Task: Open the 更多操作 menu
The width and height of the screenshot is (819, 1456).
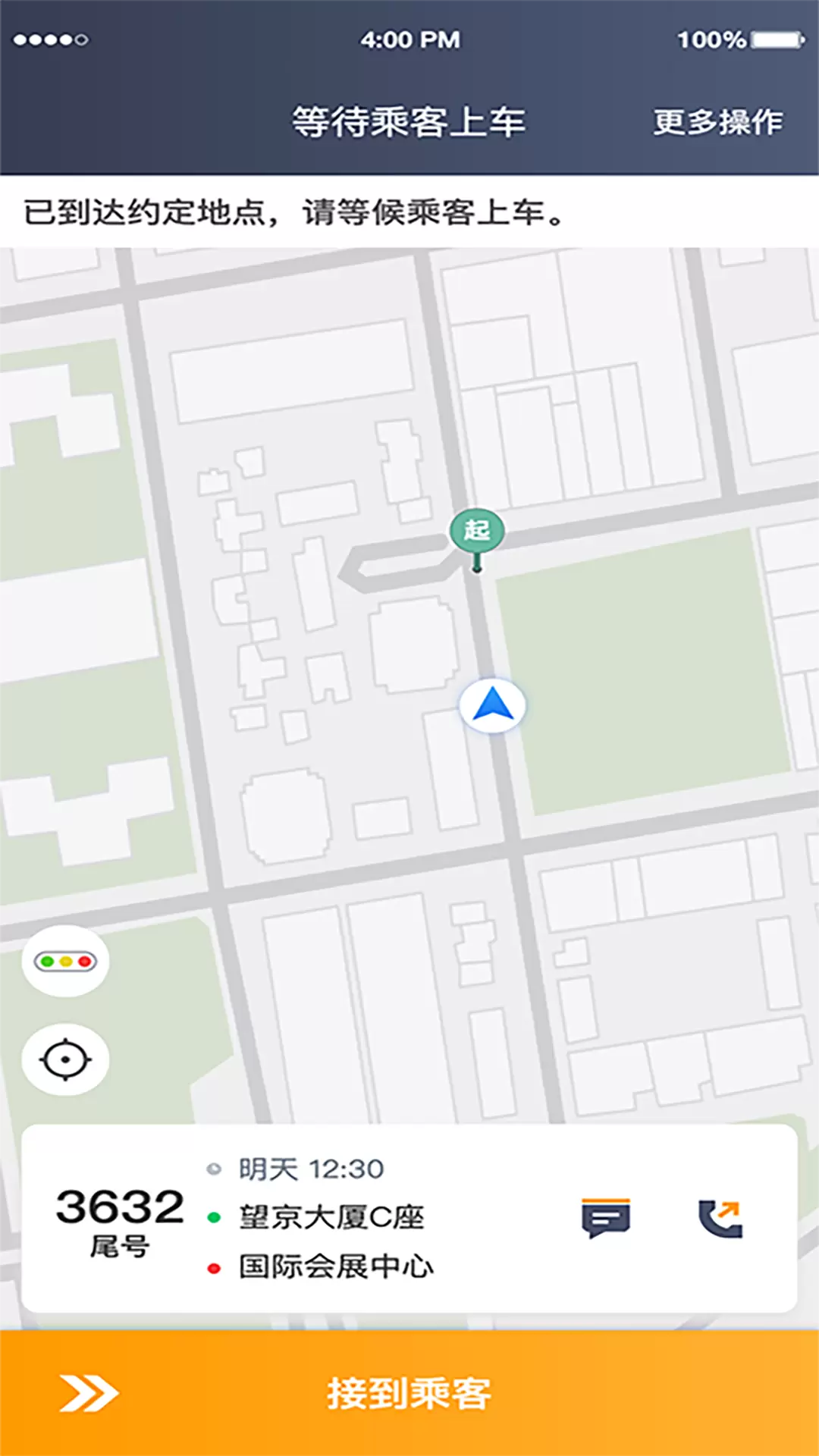Action: (717, 121)
